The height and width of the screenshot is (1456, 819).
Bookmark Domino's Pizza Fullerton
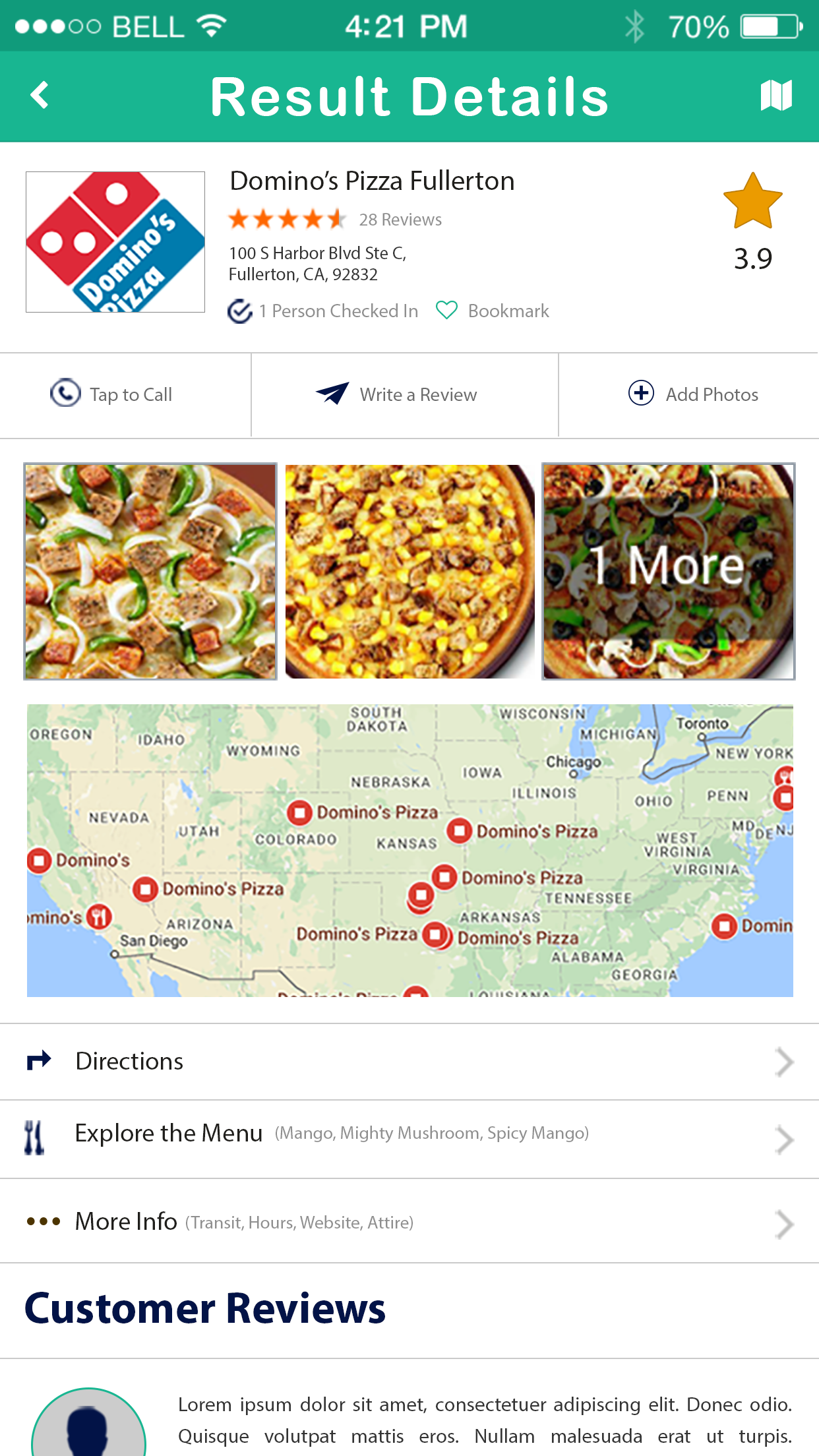(x=493, y=311)
